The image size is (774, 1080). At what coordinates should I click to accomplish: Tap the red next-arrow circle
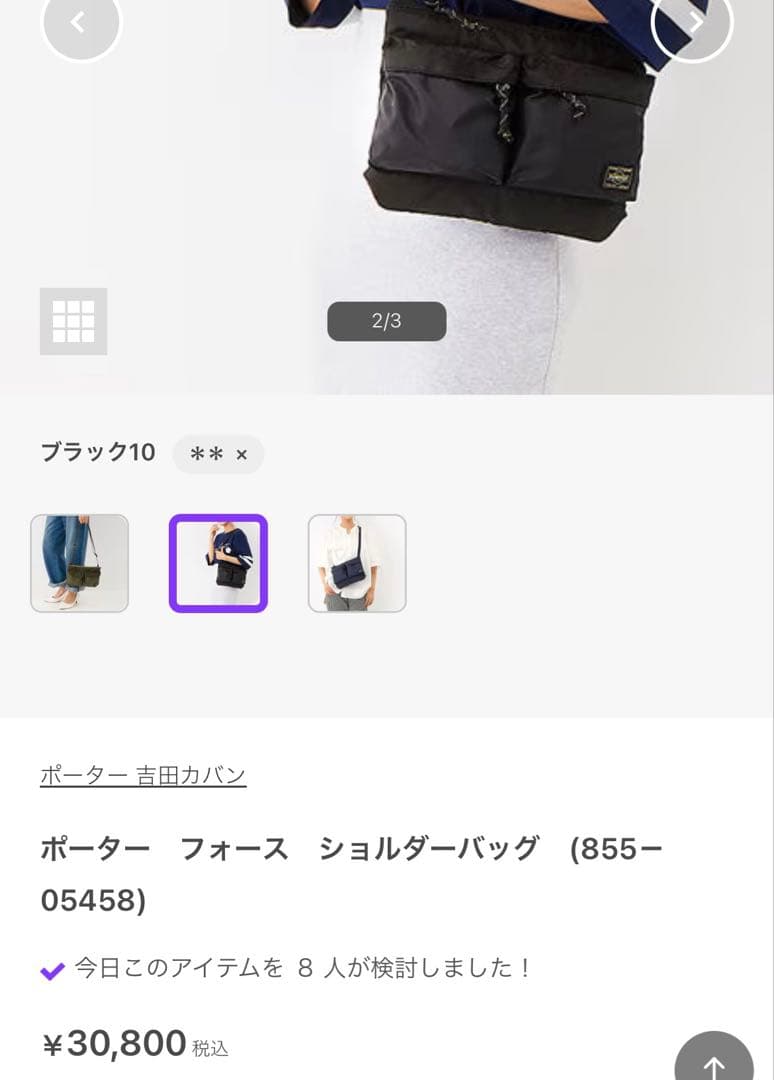coord(693,23)
